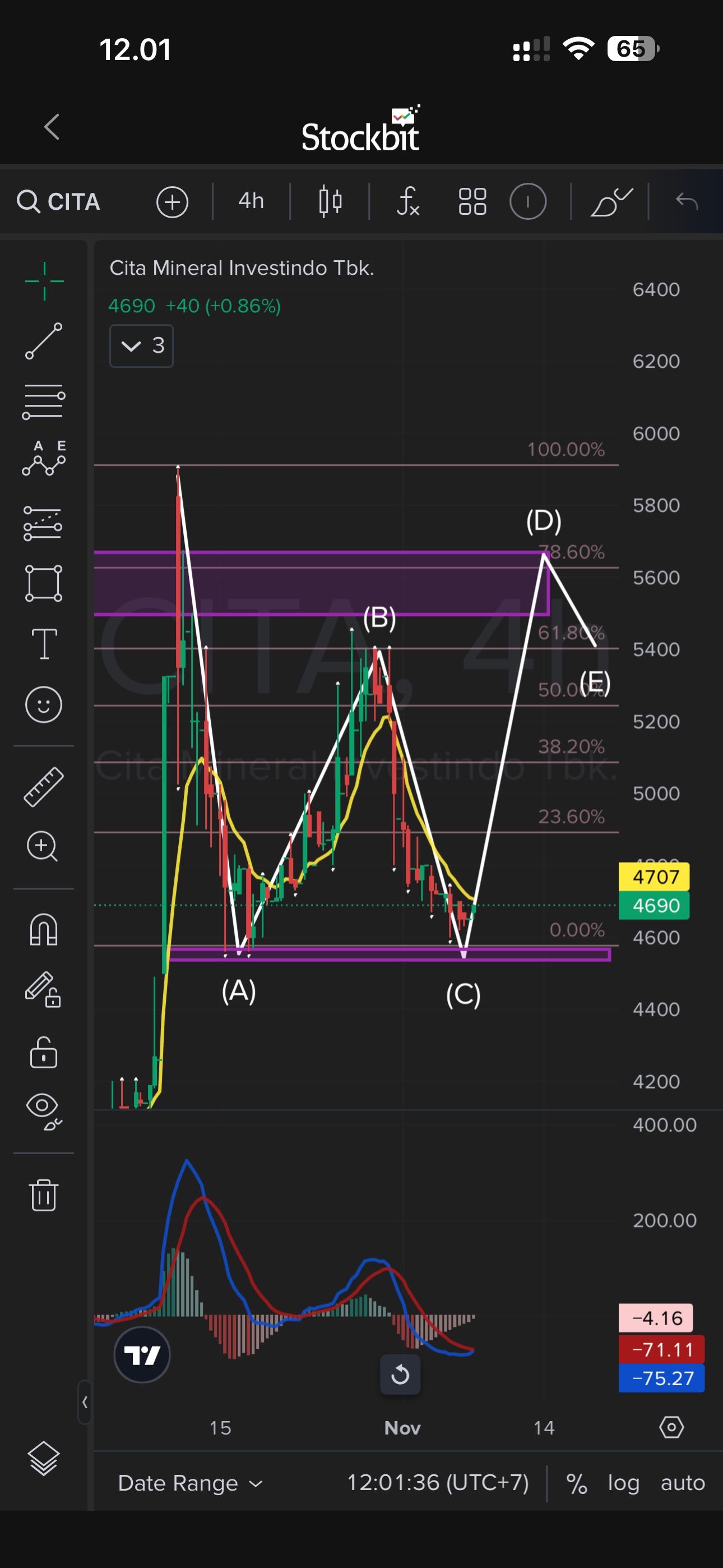Screen dimensions: 723x1568
Task: Activate the ruler measure tool
Action: tap(44, 786)
